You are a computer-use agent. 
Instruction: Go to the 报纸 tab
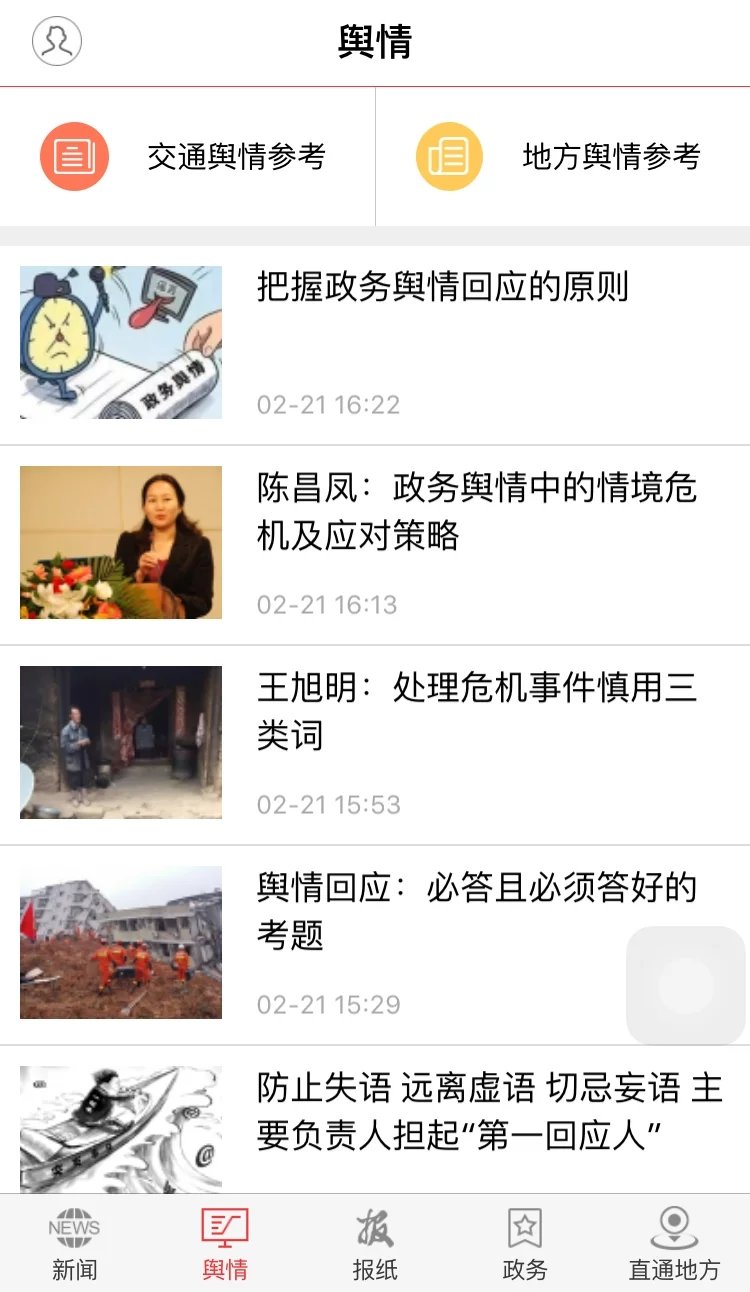[375, 1244]
